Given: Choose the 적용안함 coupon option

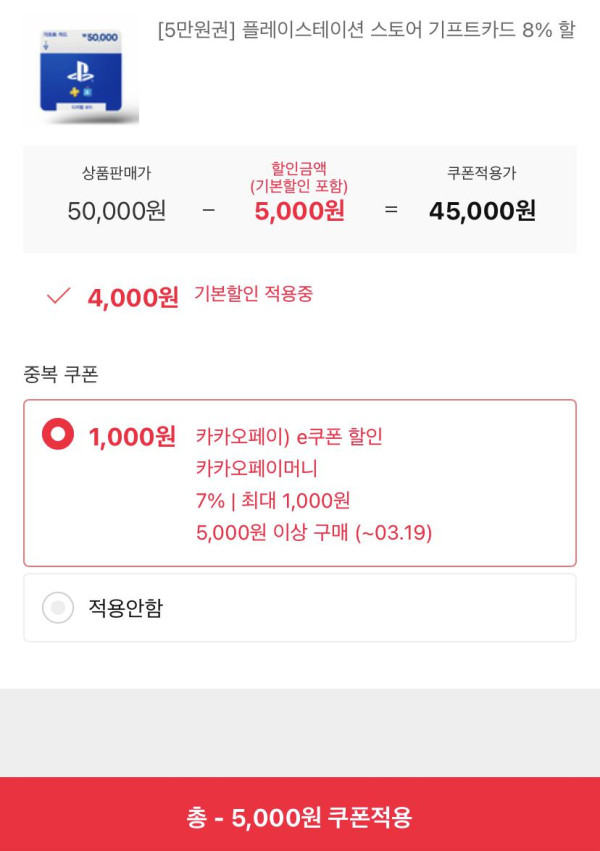Looking at the screenshot, I should 58,607.
